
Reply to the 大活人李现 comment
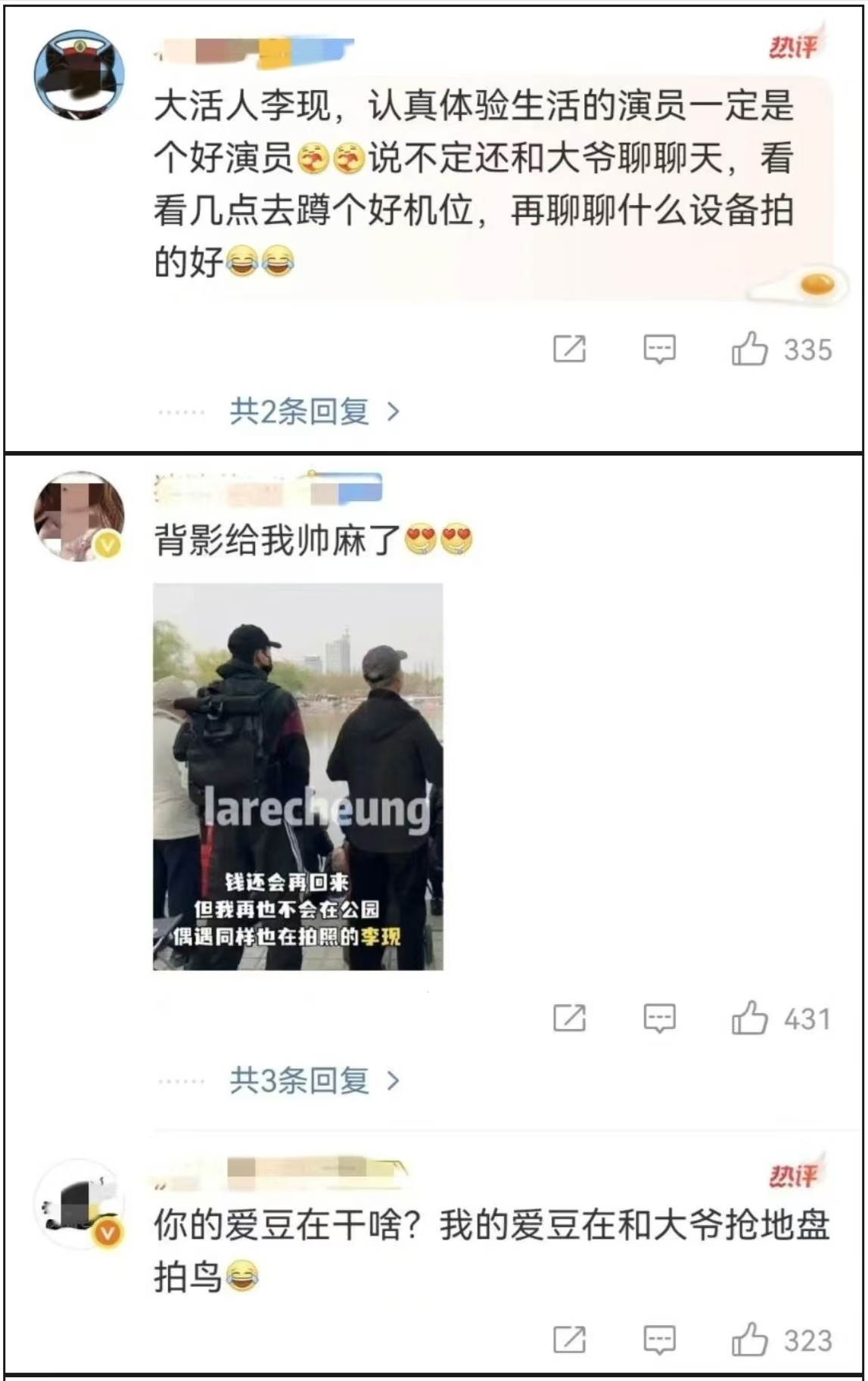tap(659, 350)
